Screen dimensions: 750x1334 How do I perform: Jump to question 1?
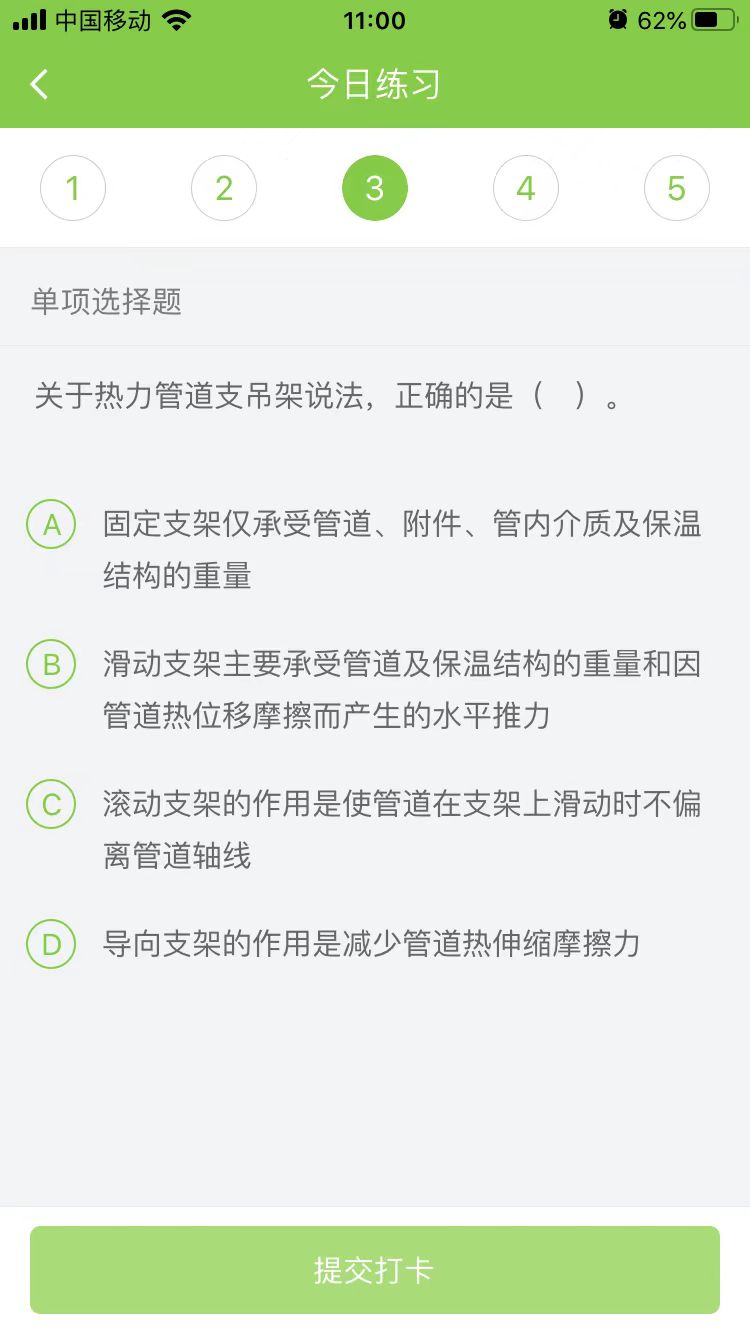[73, 187]
